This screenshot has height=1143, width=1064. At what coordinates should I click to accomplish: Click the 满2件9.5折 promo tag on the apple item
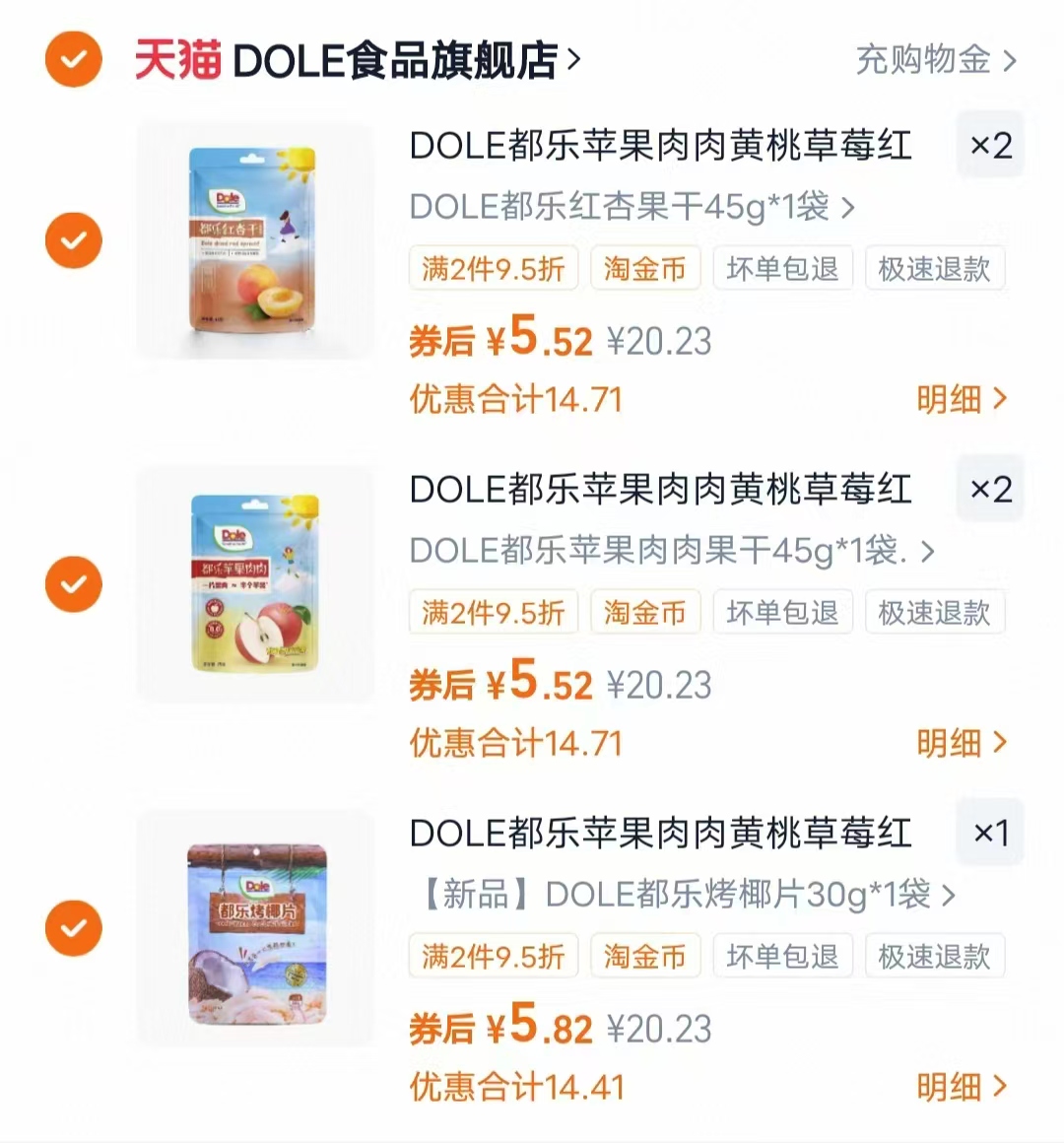click(x=494, y=612)
